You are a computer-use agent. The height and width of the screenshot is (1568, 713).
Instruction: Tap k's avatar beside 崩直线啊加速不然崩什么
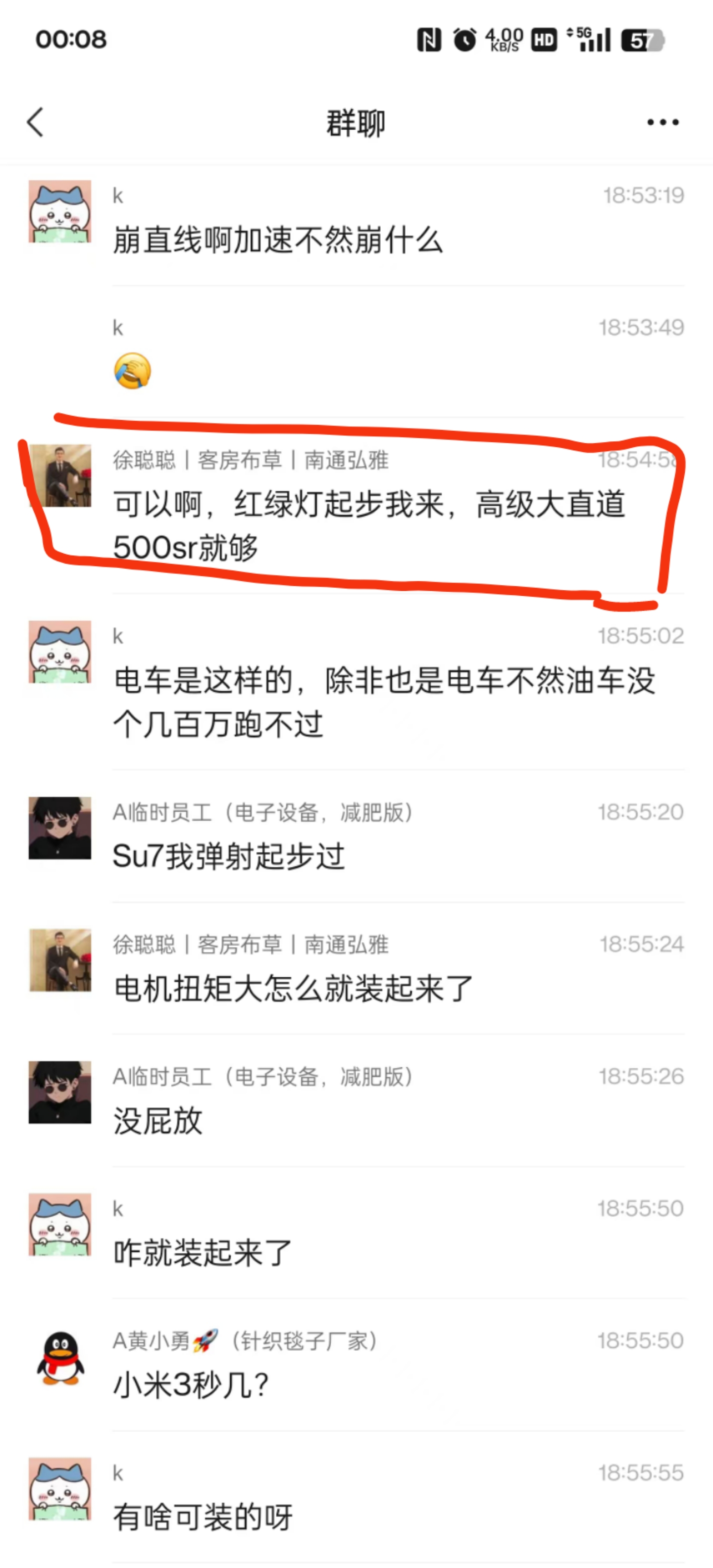click(x=60, y=211)
